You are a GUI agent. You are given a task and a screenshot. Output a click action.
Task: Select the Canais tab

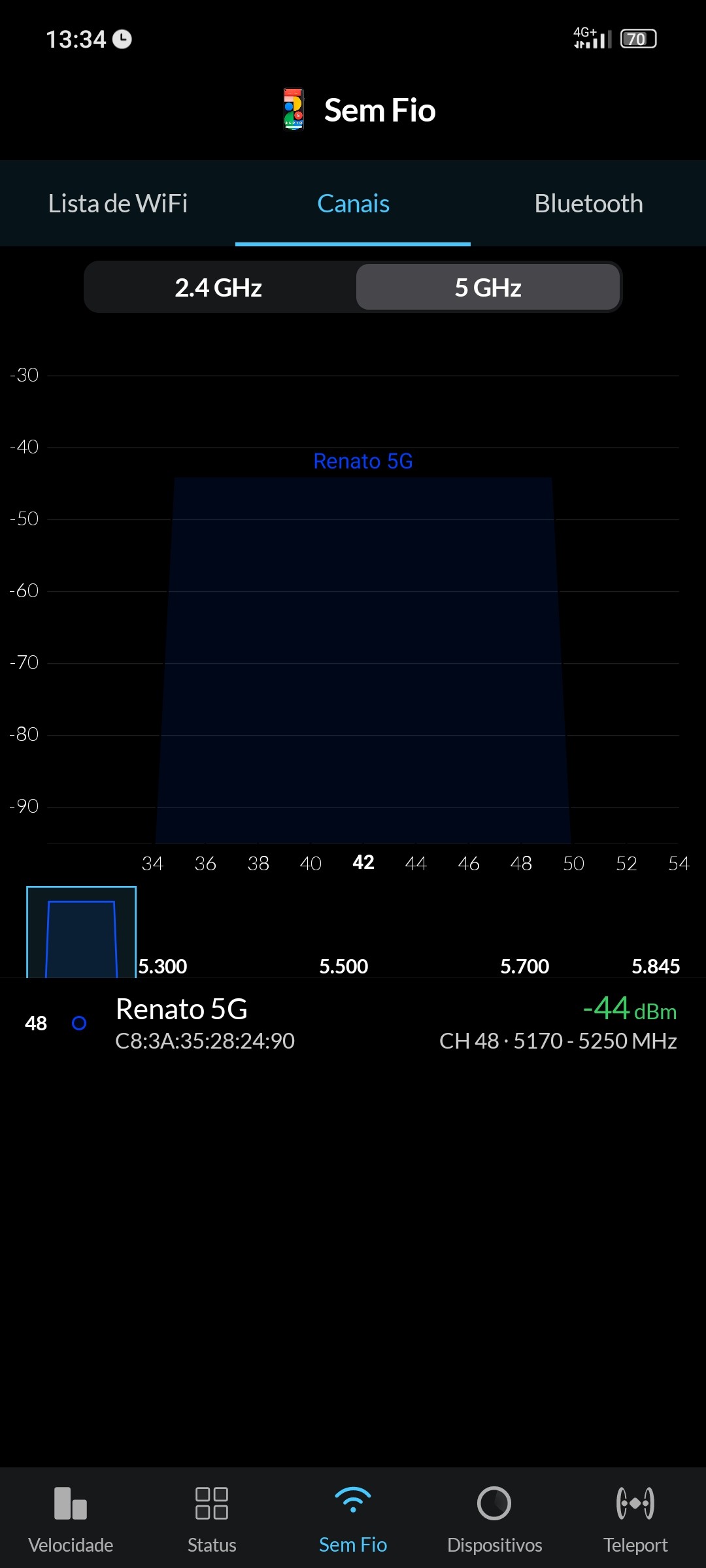click(353, 204)
